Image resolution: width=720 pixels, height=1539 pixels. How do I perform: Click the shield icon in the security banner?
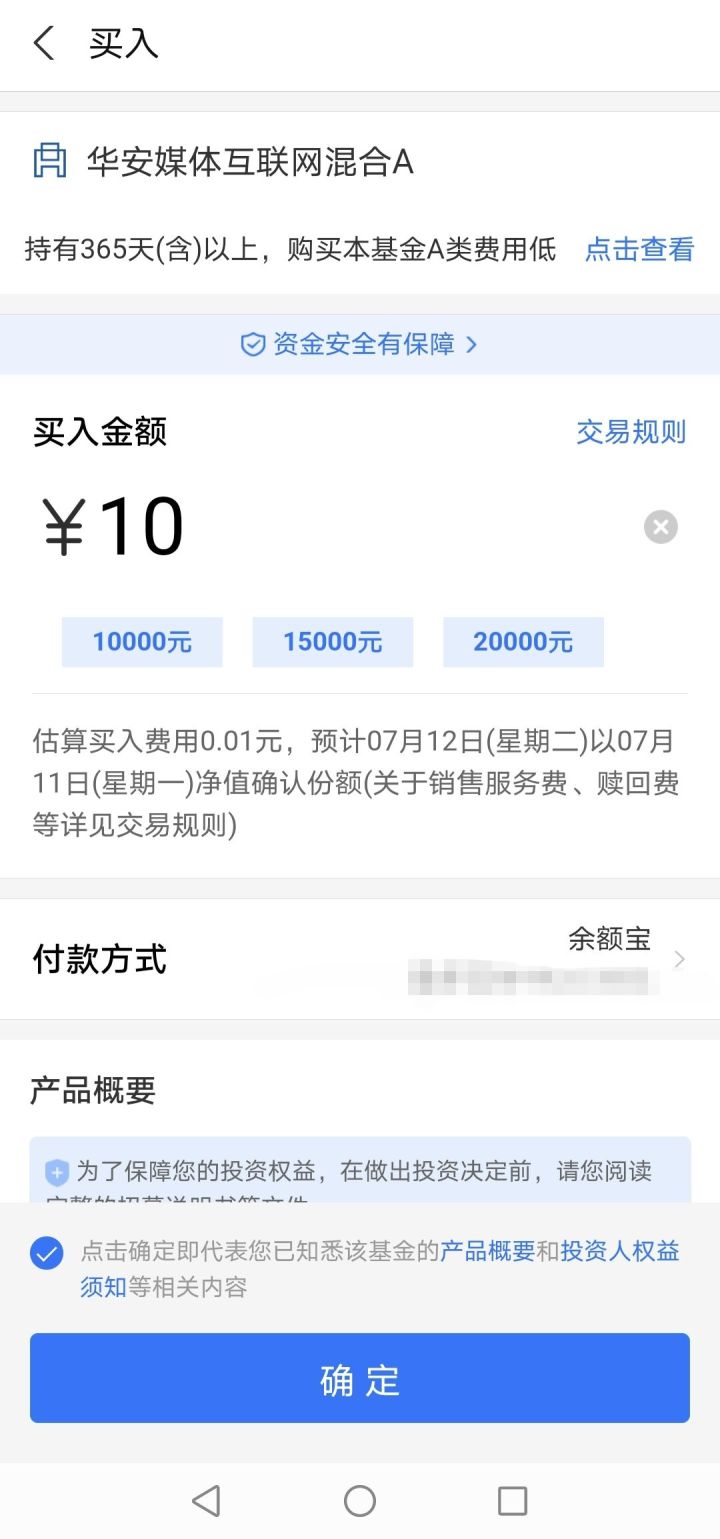252,343
